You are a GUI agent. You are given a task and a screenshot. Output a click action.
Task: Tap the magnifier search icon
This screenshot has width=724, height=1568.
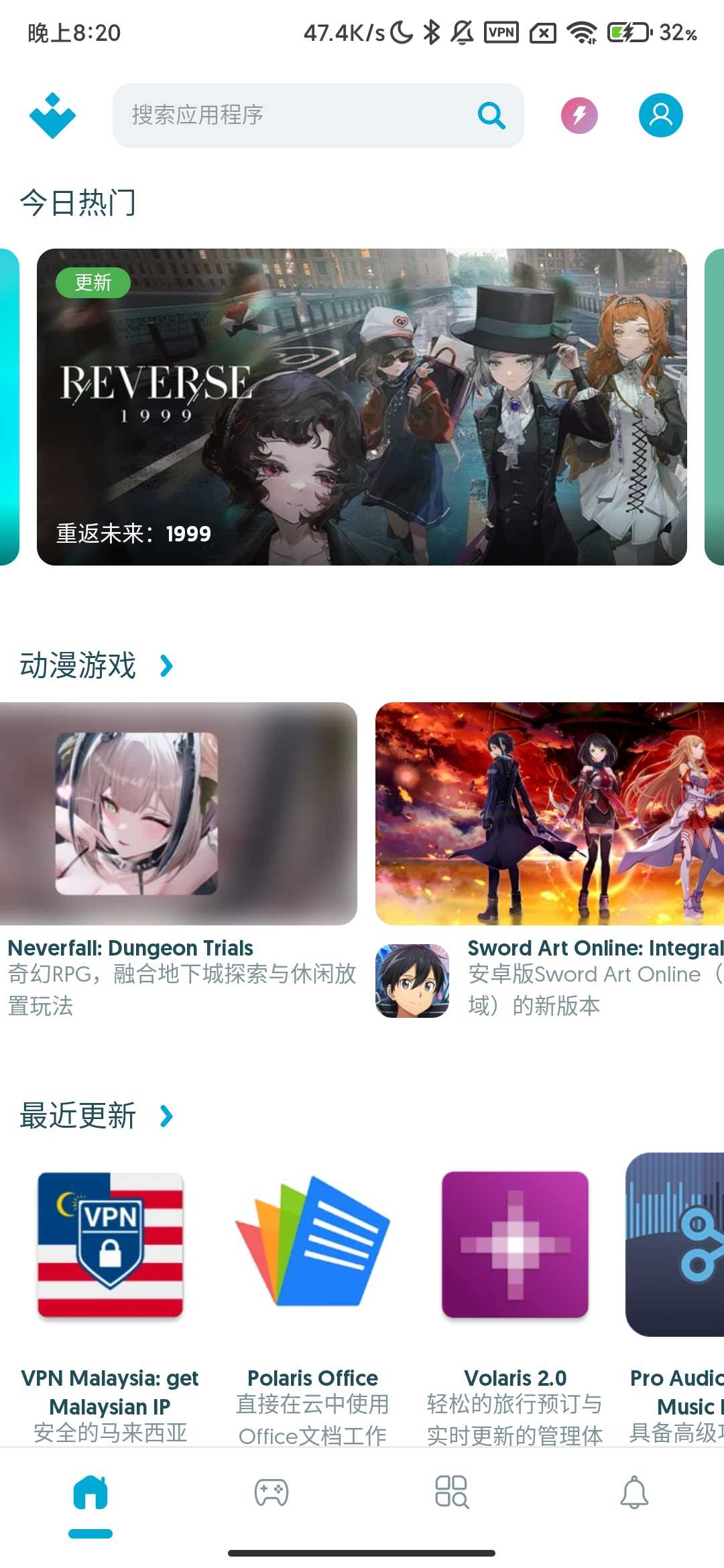491,115
